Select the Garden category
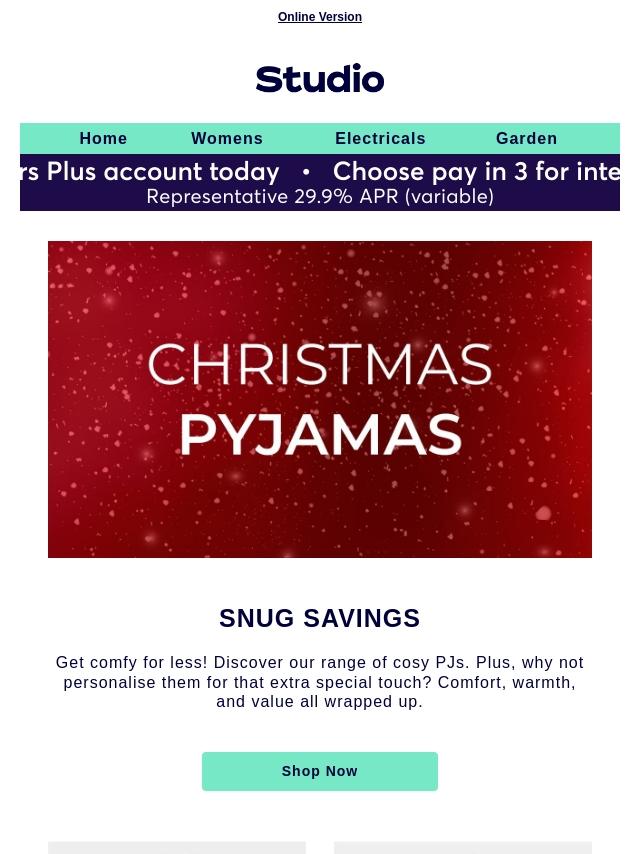This screenshot has height=854, width=640. point(526,138)
